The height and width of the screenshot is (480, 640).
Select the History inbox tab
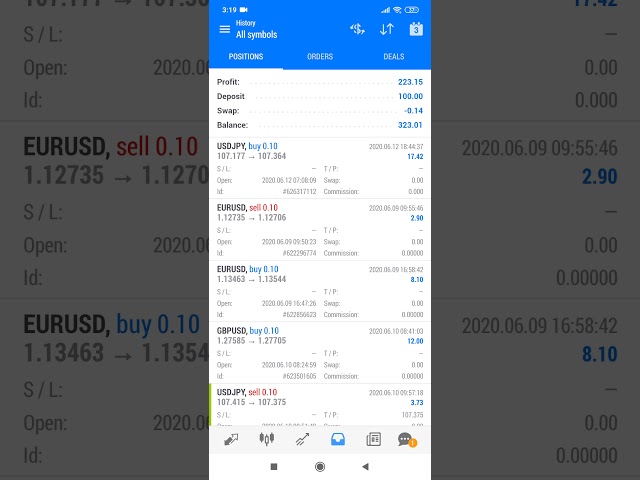pos(338,439)
